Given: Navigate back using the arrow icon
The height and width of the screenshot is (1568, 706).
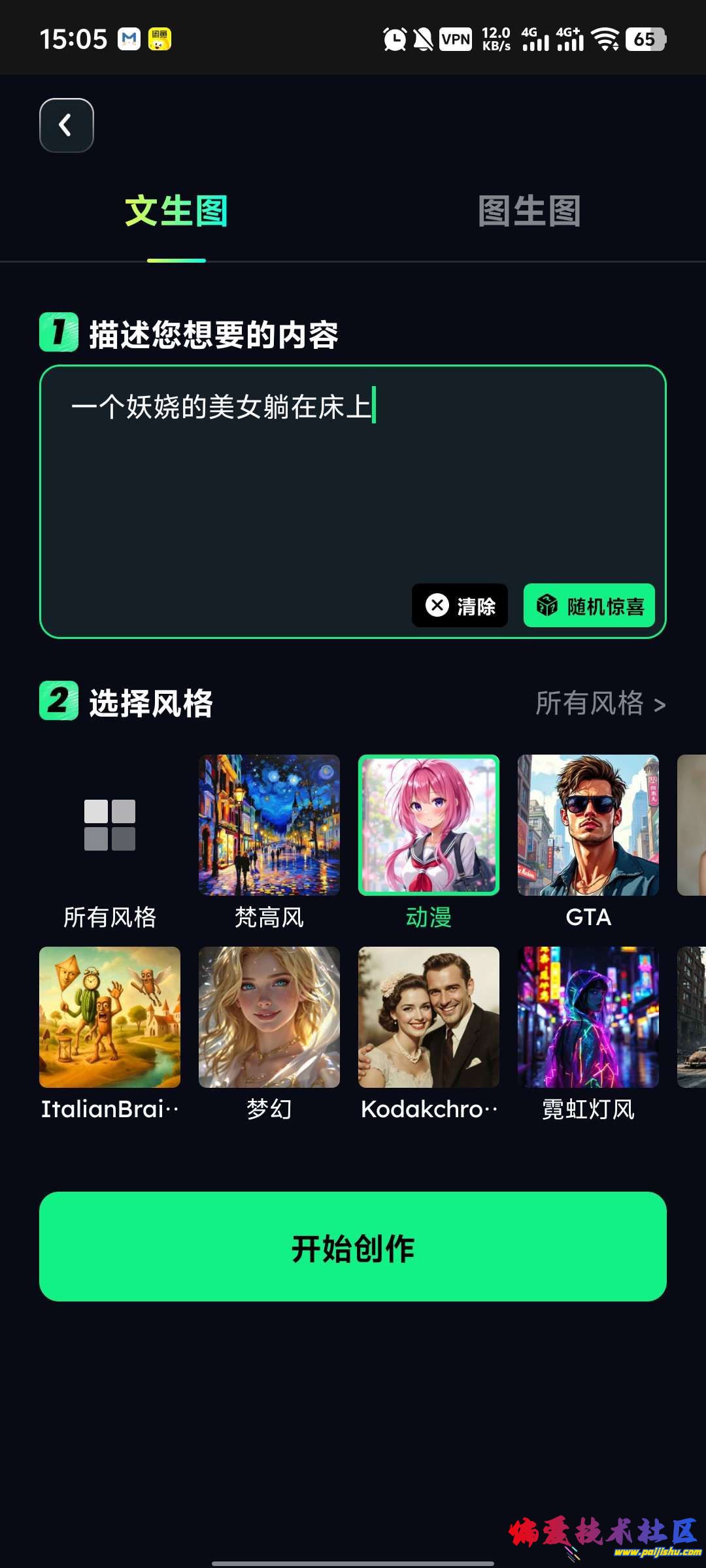Looking at the screenshot, I should (x=66, y=125).
